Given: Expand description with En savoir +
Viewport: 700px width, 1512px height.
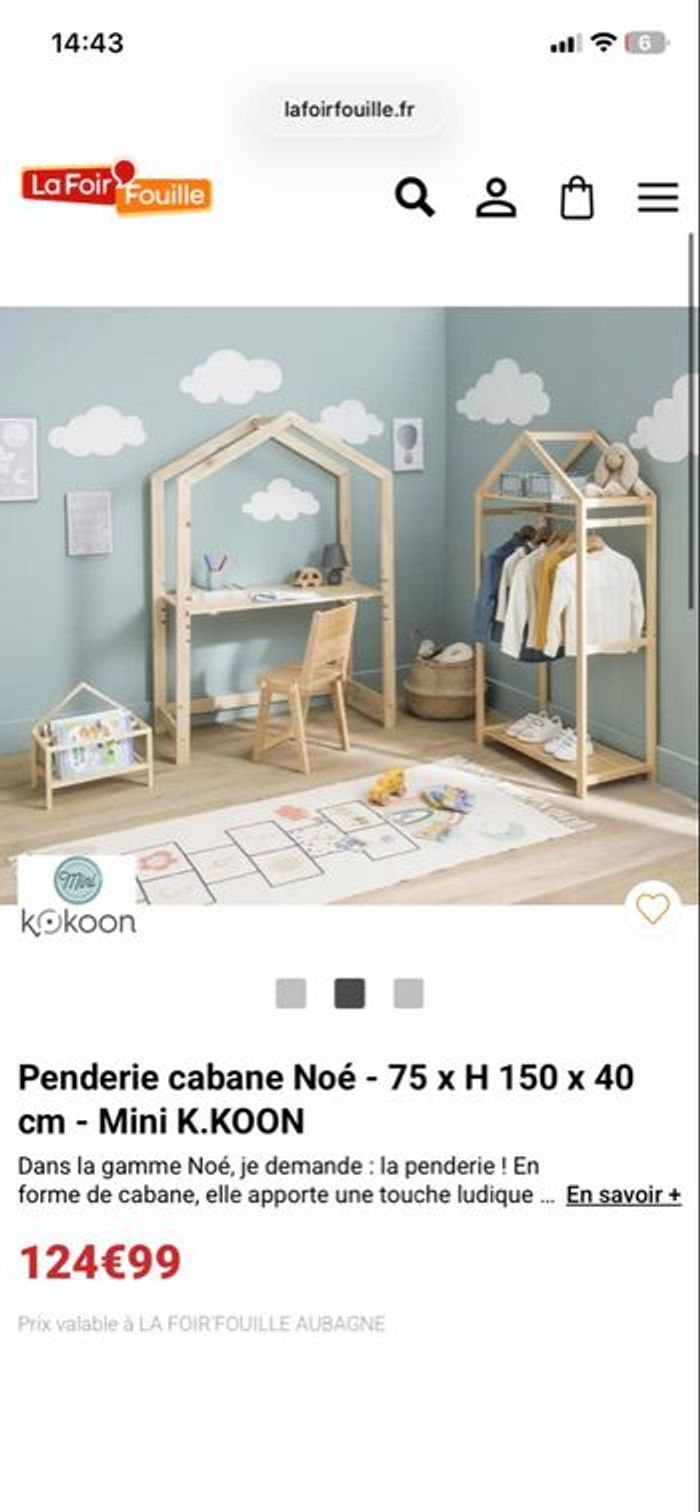Looking at the screenshot, I should [623, 1195].
